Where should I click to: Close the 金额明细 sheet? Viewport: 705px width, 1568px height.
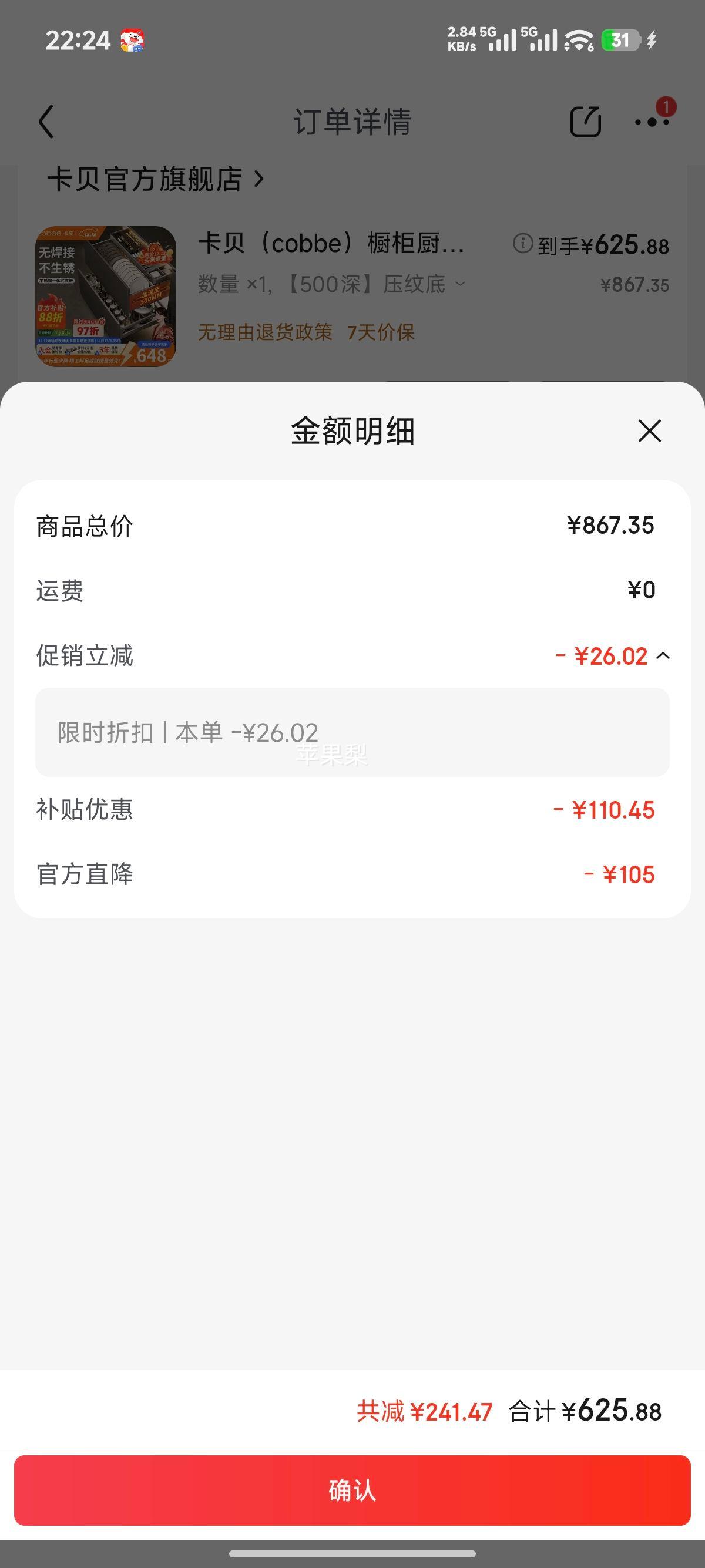coord(649,431)
